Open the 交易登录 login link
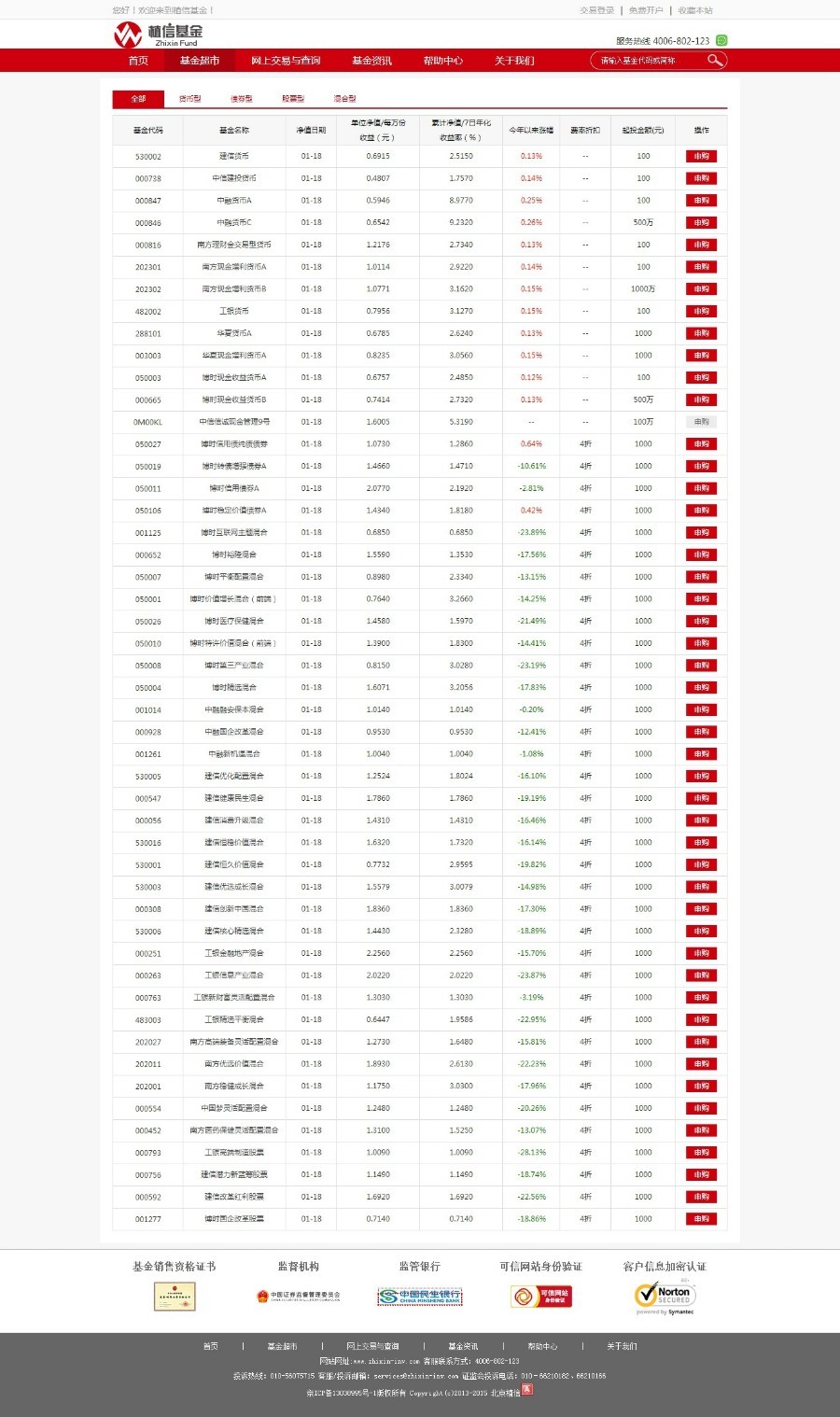 pos(596,10)
